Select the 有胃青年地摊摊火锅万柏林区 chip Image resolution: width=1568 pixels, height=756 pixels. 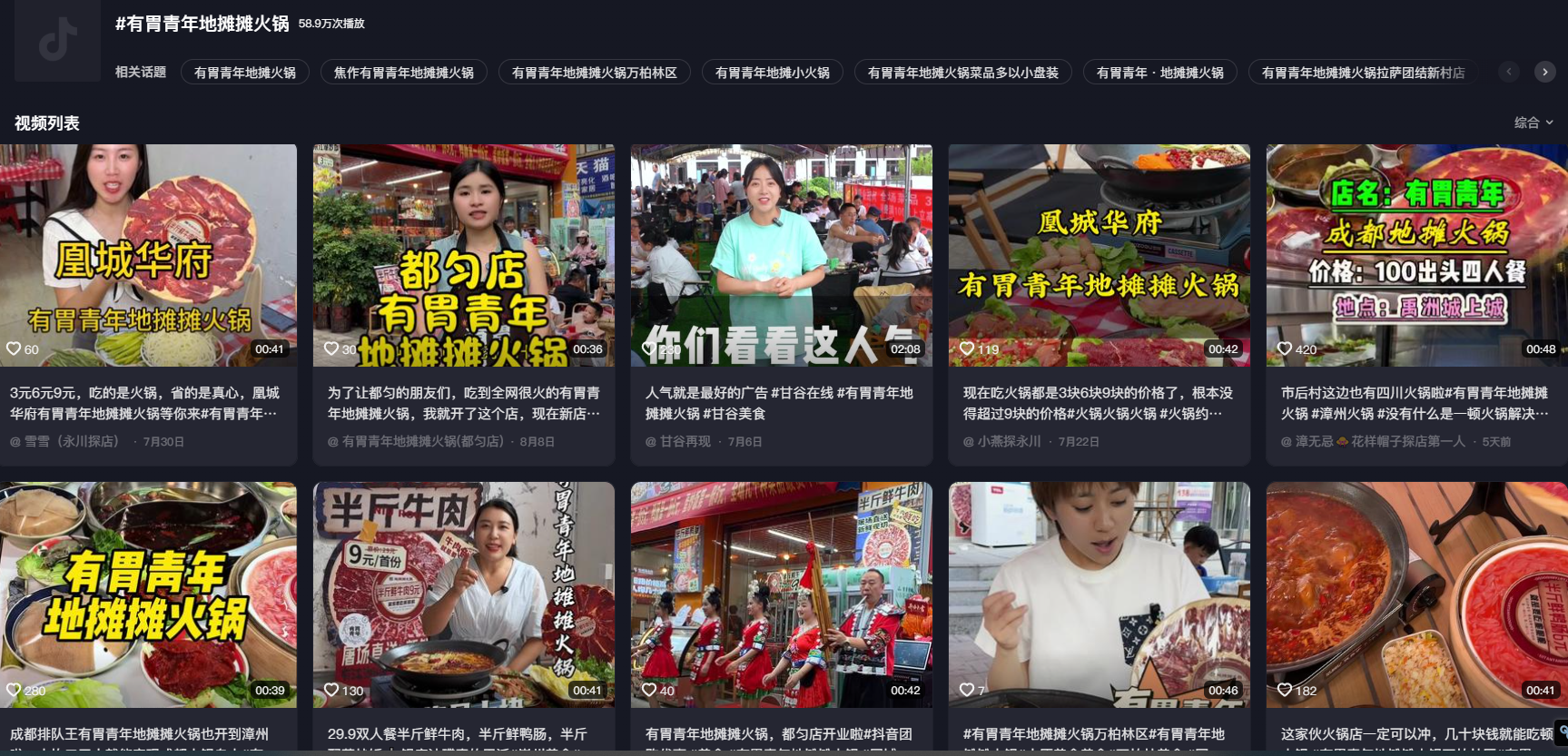(594, 73)
